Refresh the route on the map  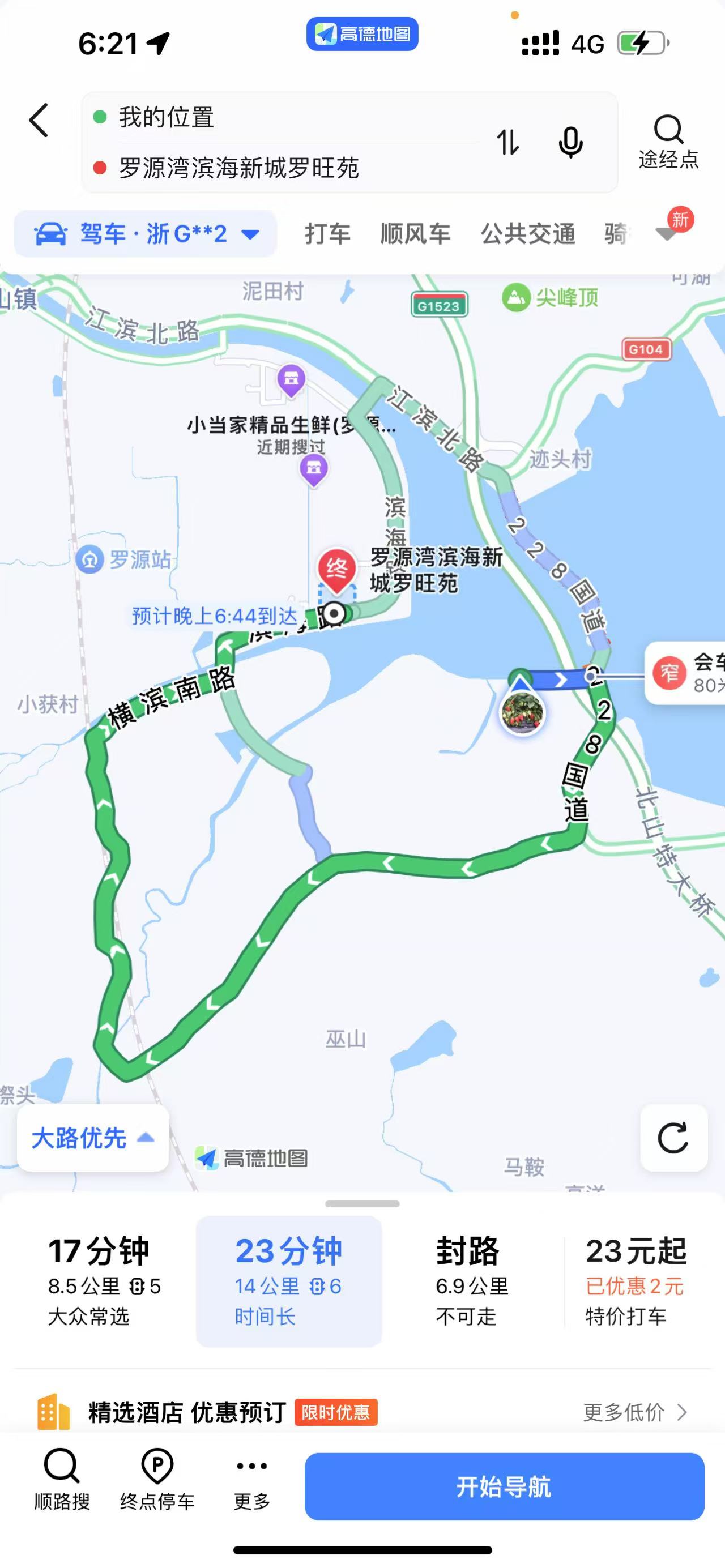point(673,1138)
